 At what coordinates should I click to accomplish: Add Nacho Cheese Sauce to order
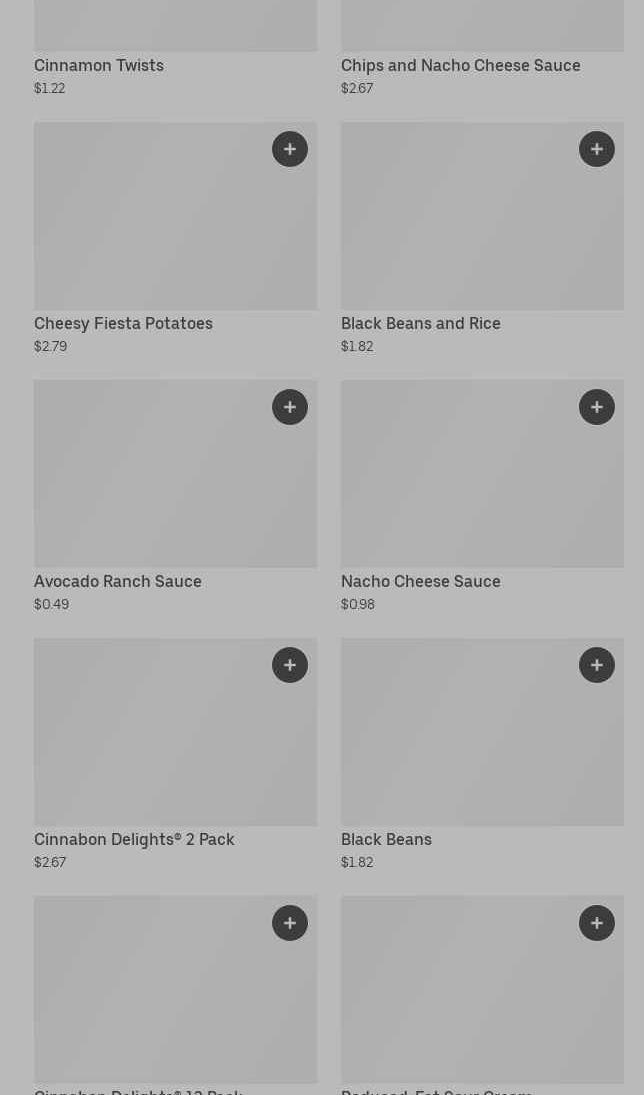coord(597,407)
